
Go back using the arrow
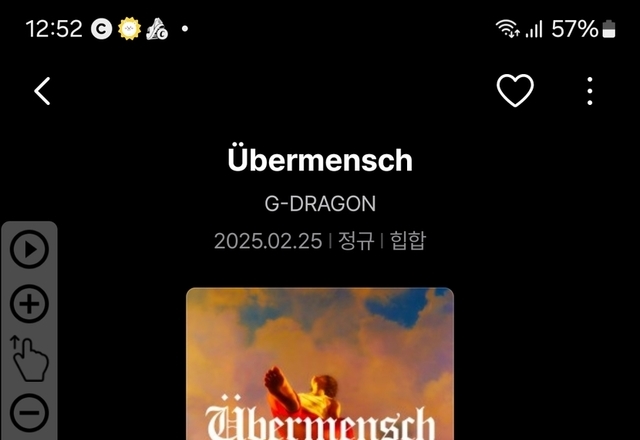(42, 91)
